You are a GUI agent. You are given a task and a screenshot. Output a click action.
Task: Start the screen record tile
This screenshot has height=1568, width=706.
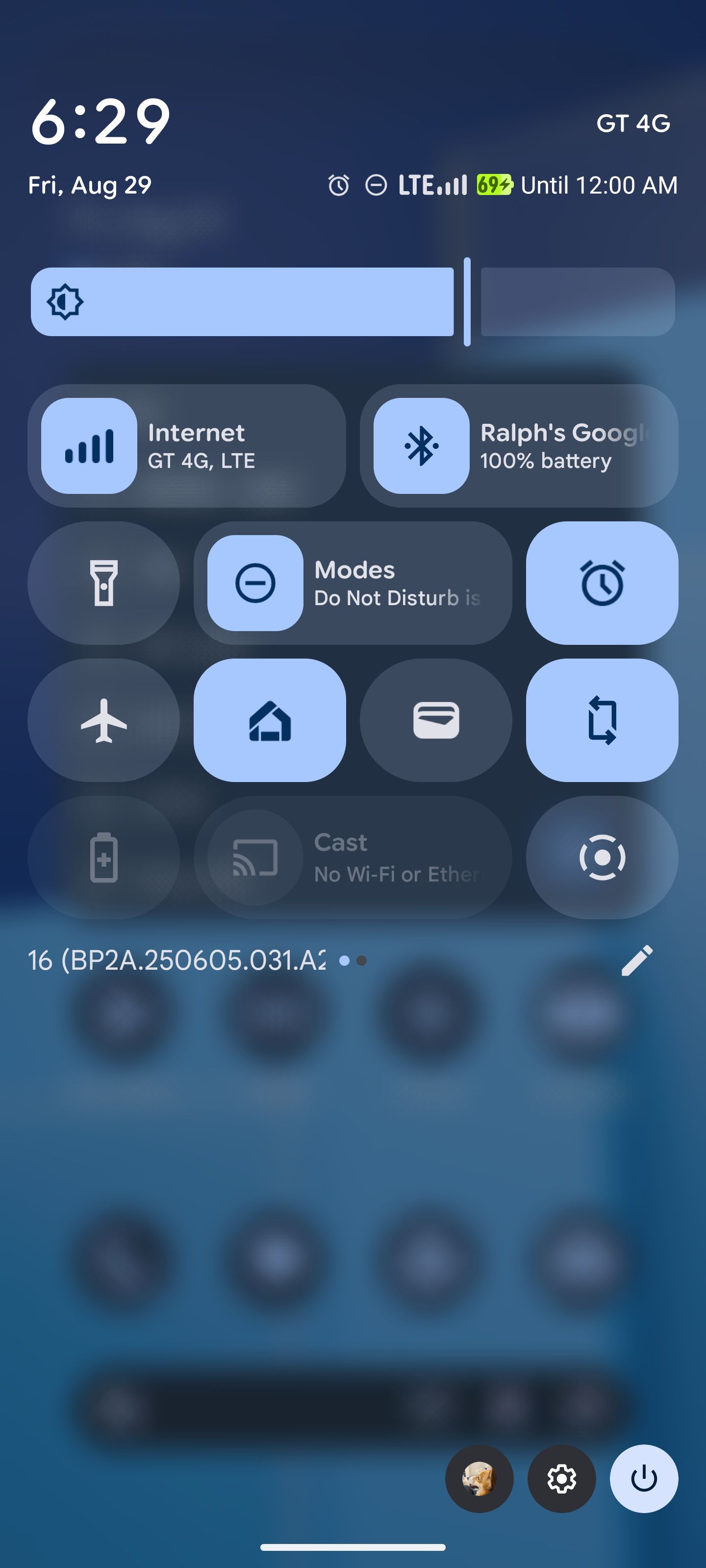[602, 857]
